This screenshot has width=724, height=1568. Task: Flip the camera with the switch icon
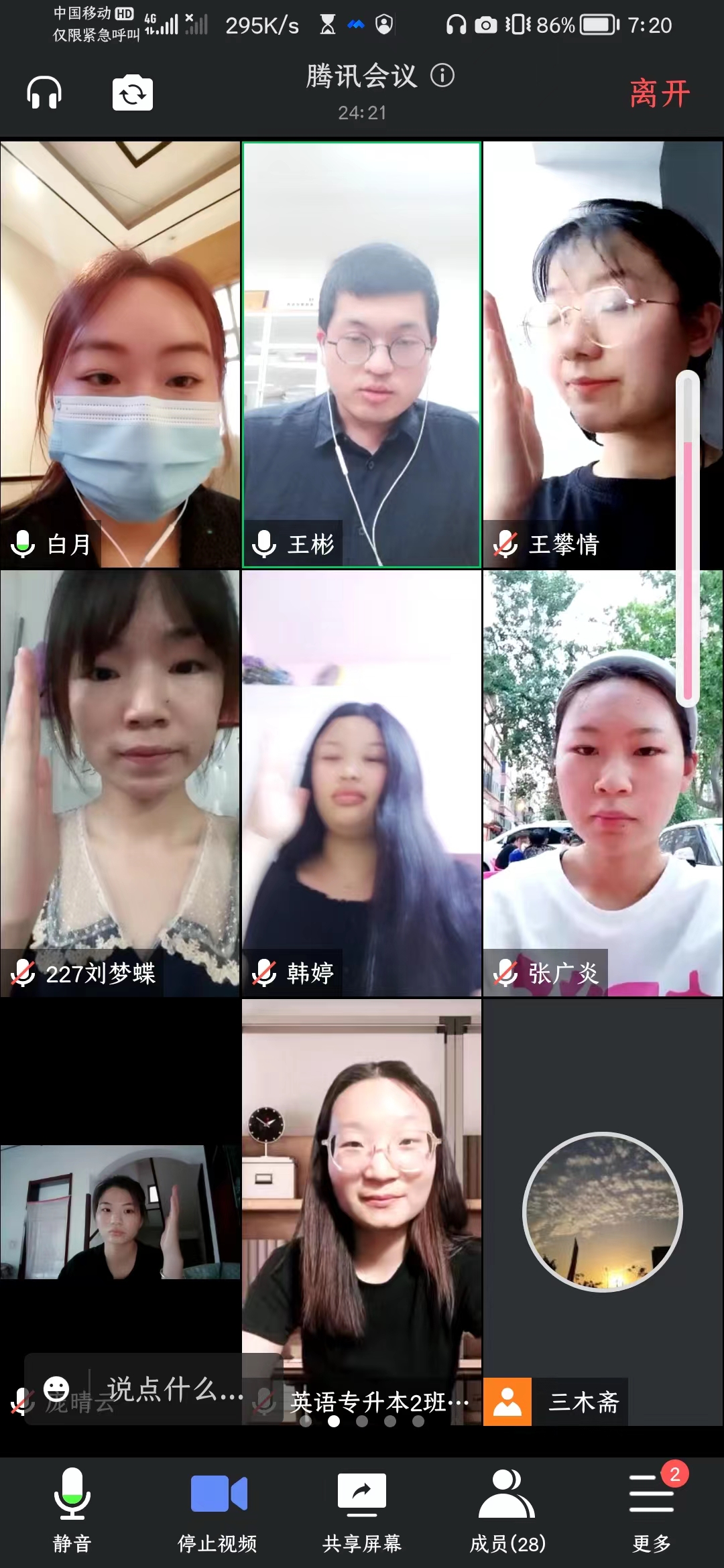132,92
